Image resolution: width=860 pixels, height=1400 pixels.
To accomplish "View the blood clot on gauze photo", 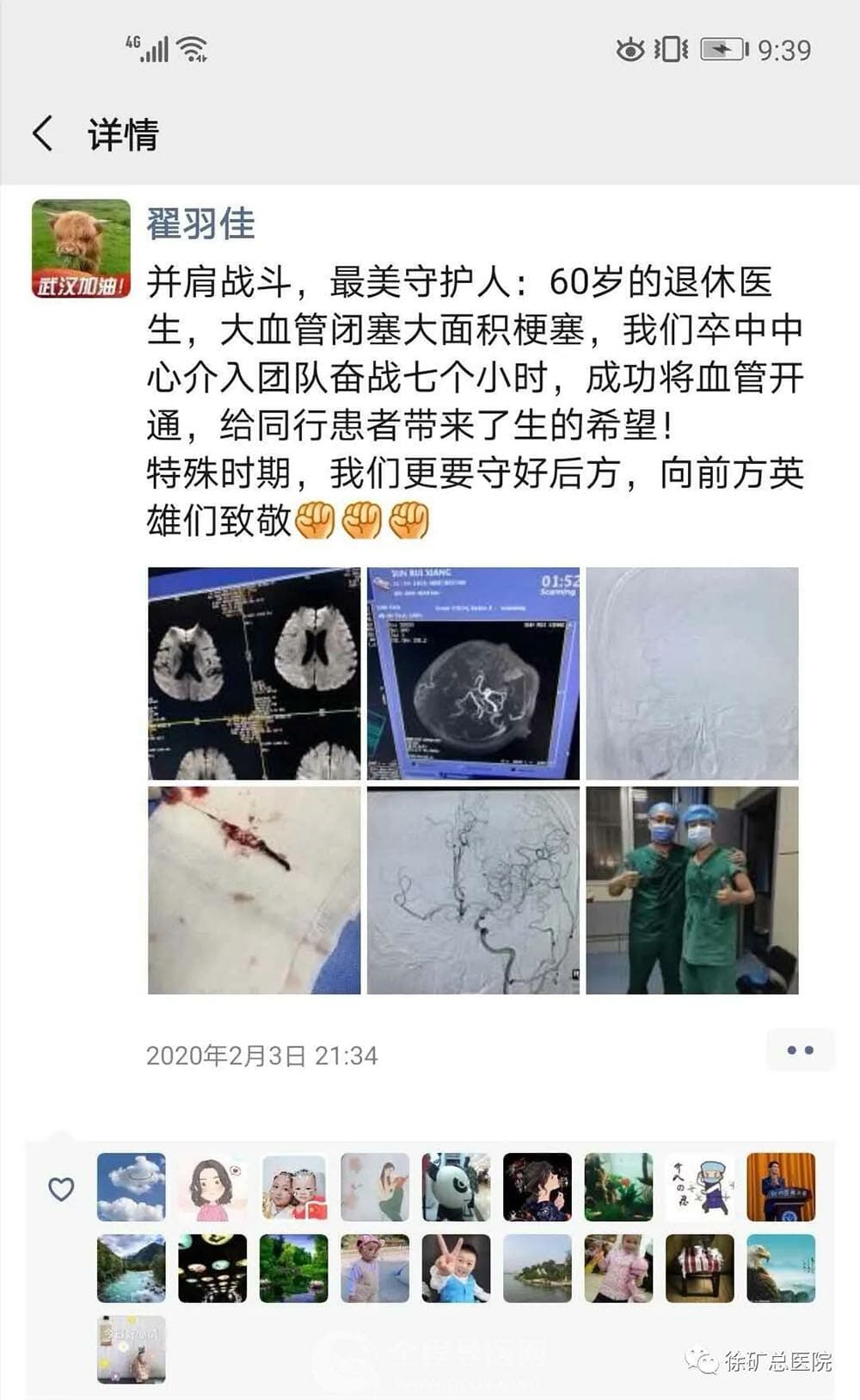I will coord(254,890).
